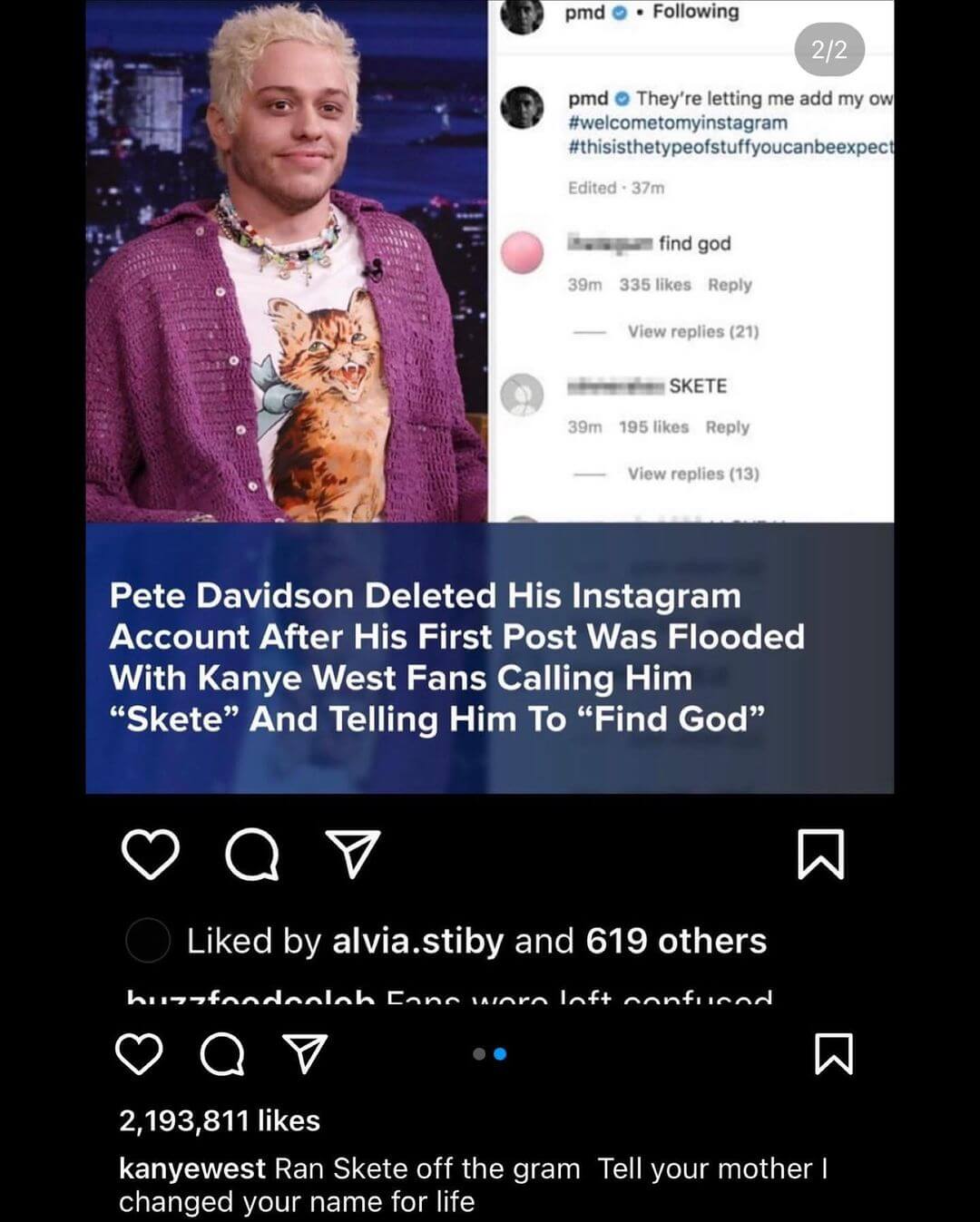Tap the carousel page indicator dots

coord(490,1054)
